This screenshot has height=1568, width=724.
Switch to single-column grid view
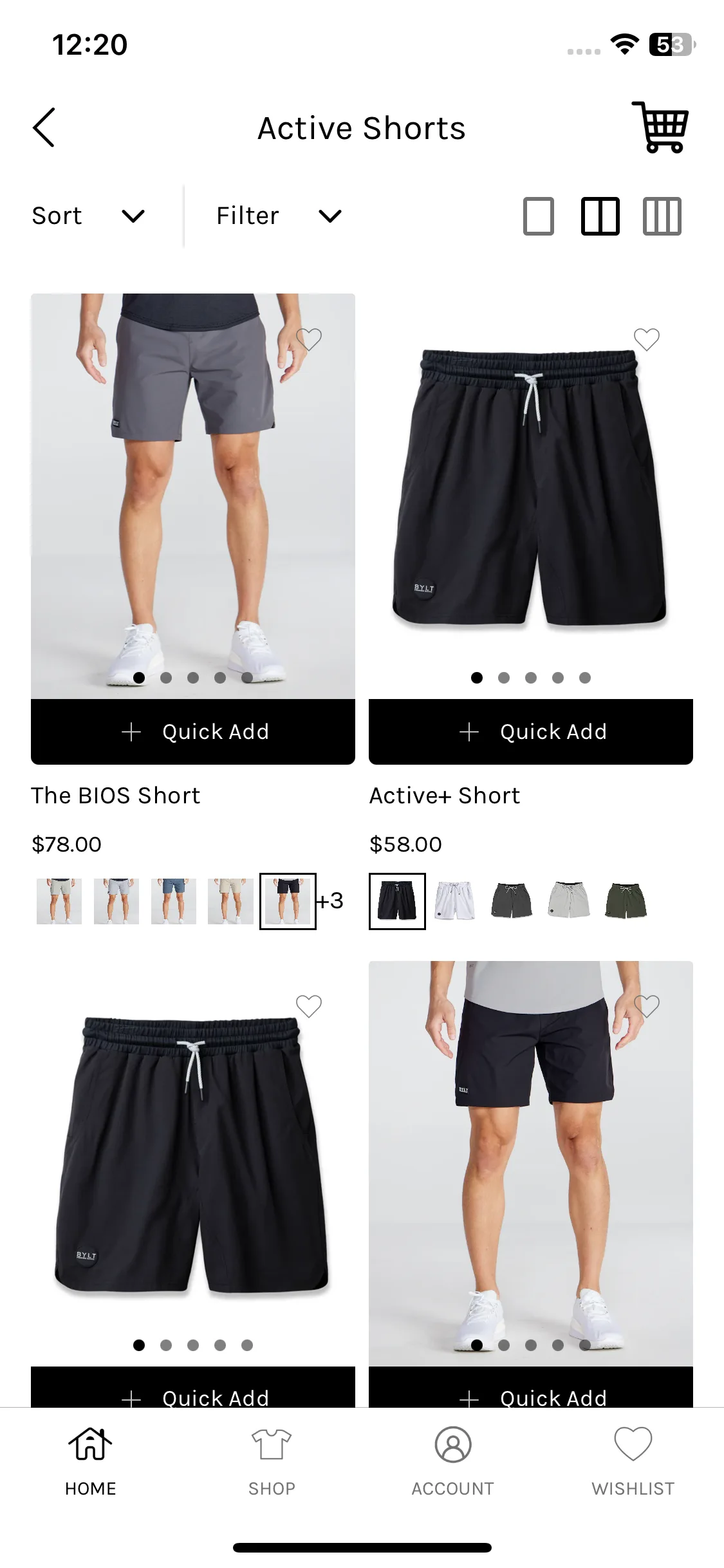pos(539,216)
